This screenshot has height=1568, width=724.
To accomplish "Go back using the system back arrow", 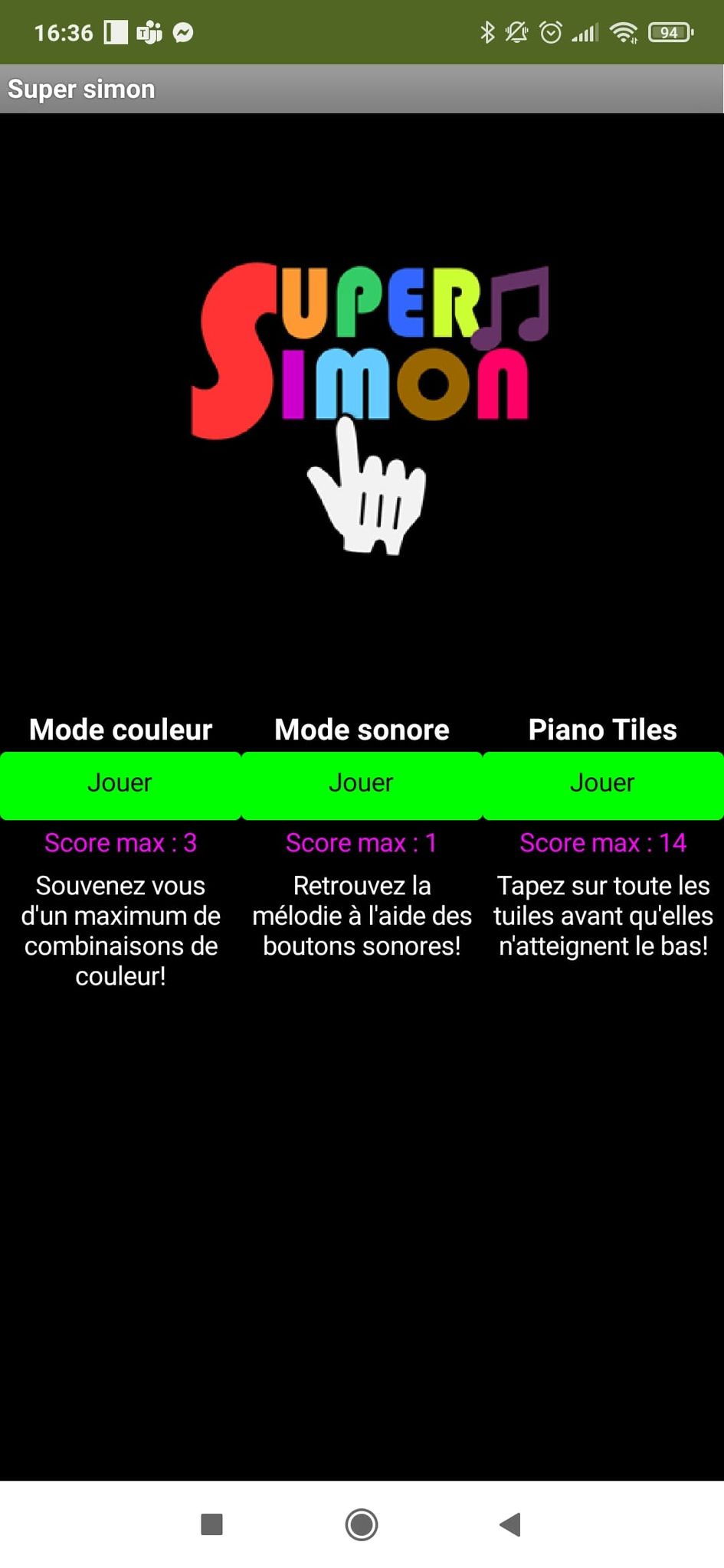I will click(510, 1524).
